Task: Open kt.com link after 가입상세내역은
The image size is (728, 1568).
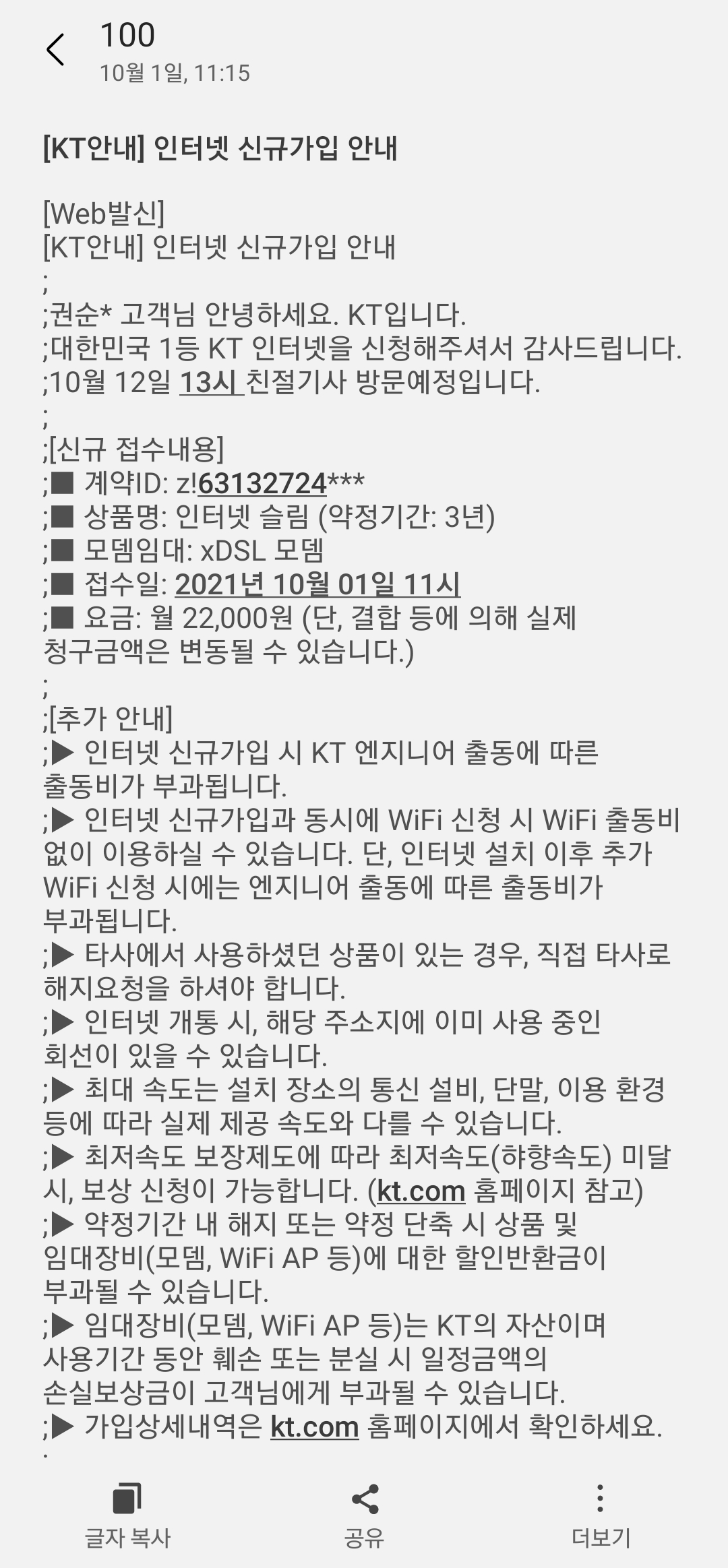Action: coord(315,1426)
